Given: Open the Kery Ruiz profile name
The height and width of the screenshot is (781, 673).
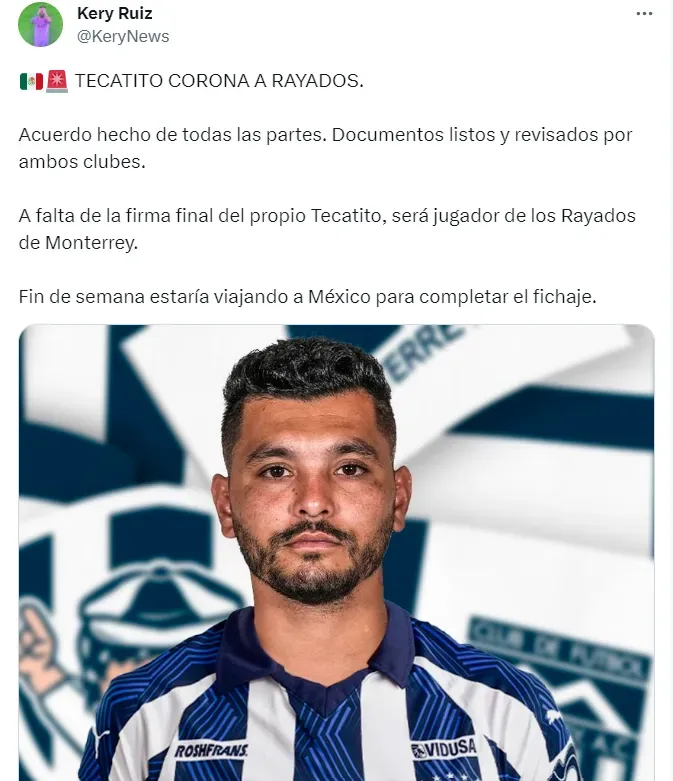Looking at the screenshot, I should [x=114, y=13].
